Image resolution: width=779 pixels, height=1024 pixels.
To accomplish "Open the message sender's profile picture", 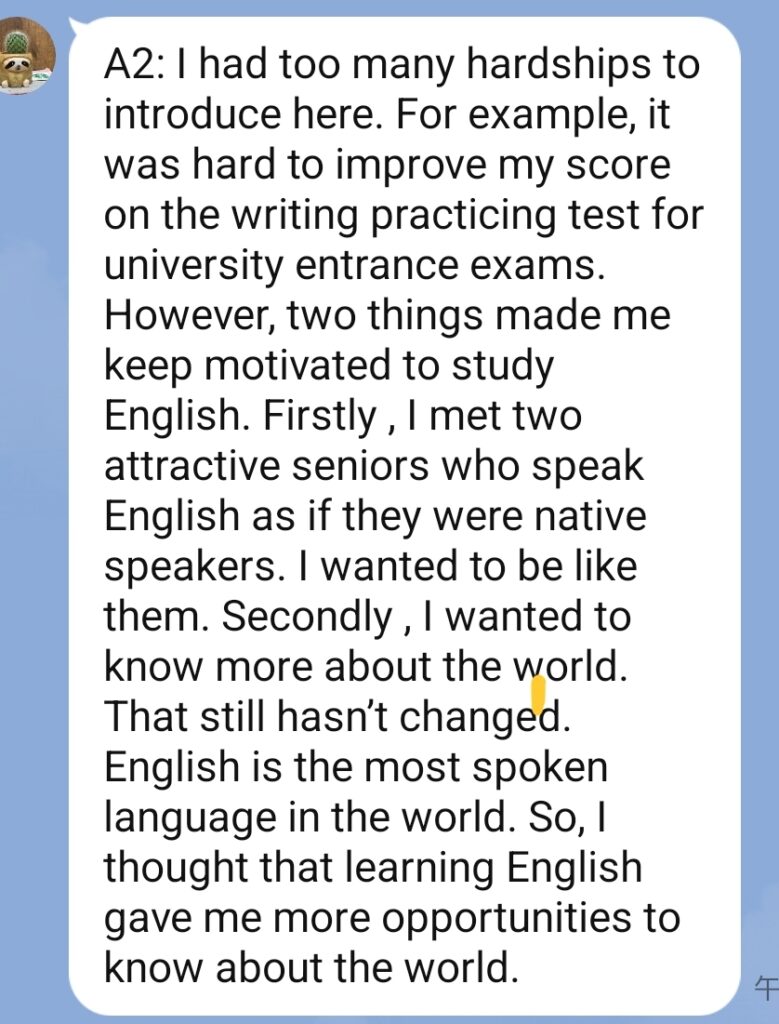I will coord(26,57).
